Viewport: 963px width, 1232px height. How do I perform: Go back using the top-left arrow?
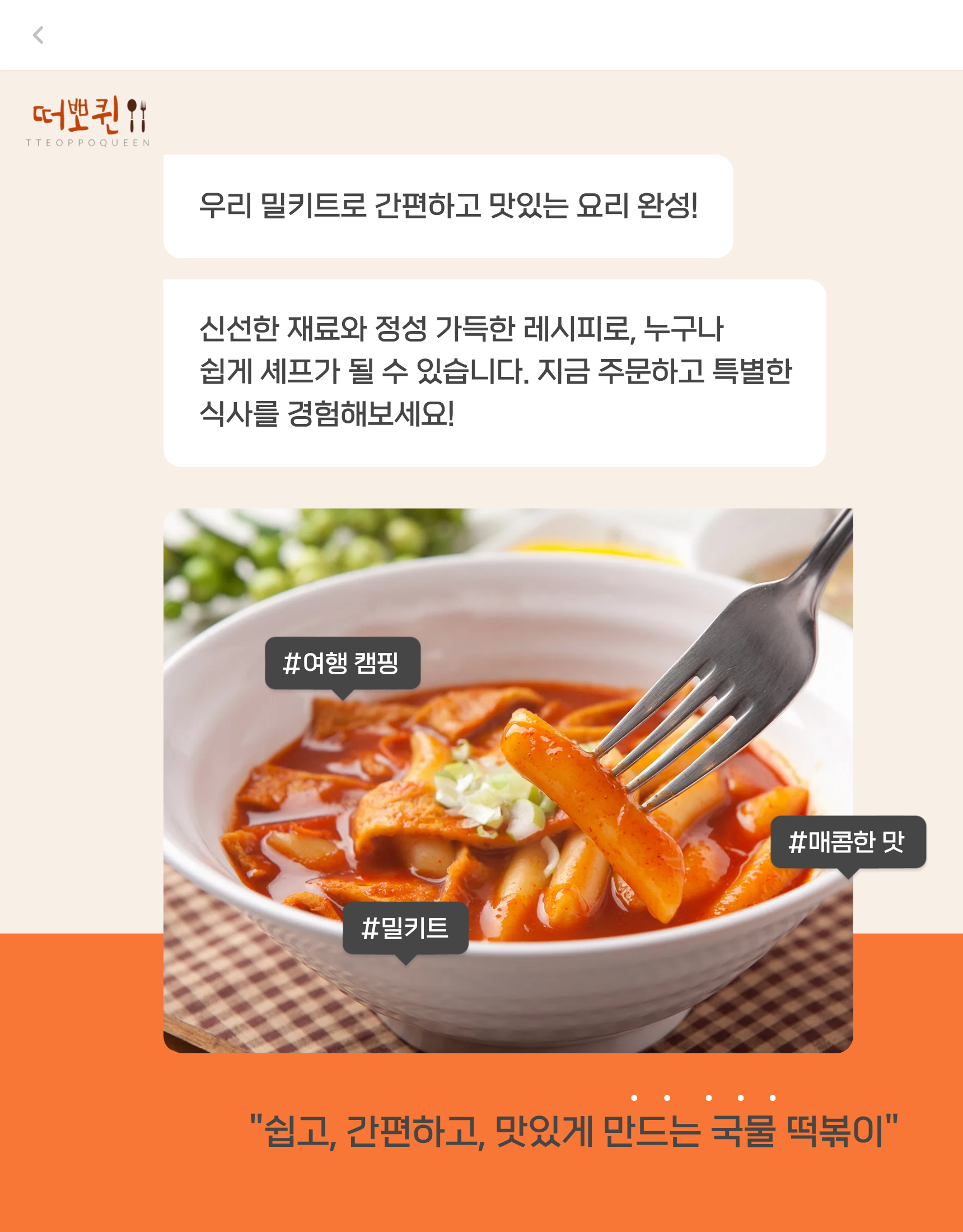click(38, 35)
